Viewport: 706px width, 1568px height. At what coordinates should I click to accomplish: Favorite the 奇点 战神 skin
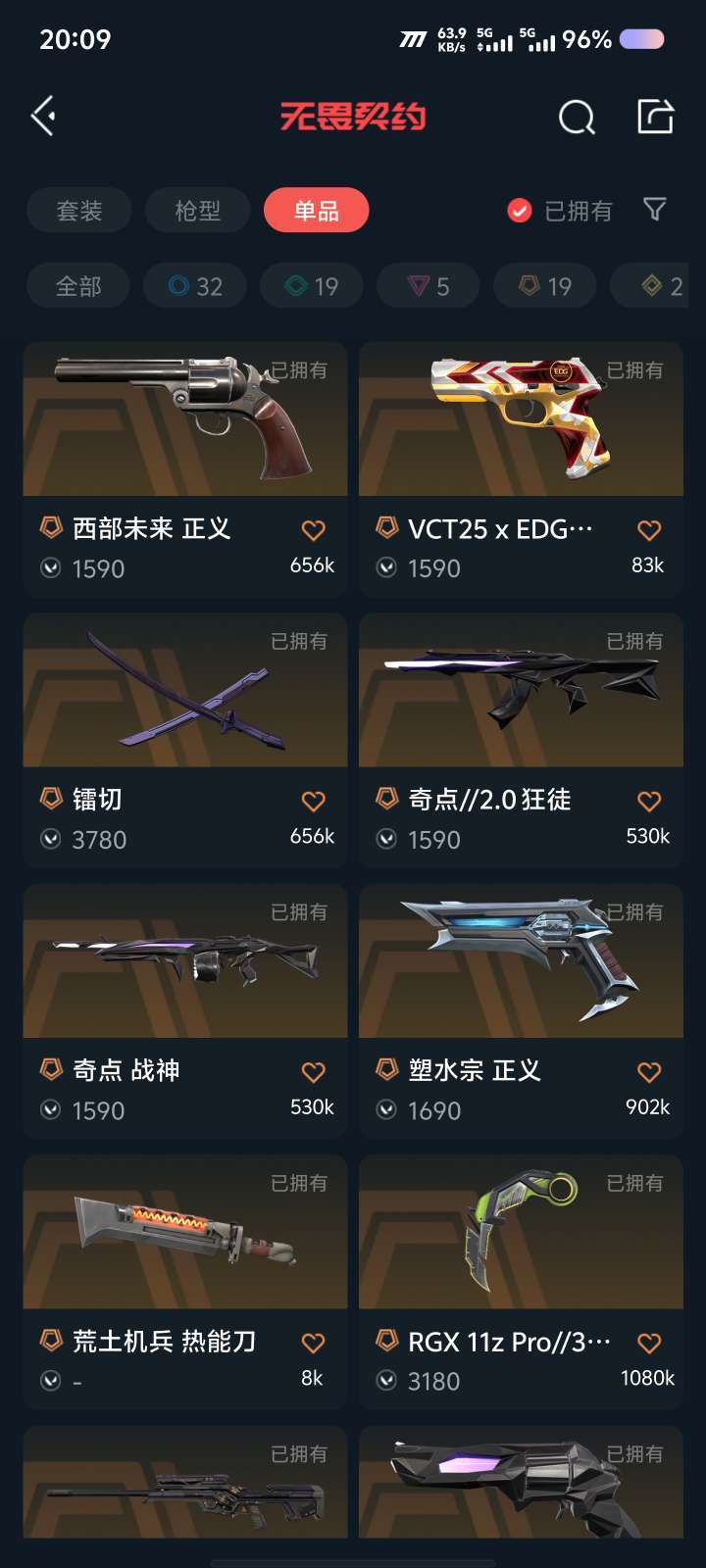(x=313, y=1072)
